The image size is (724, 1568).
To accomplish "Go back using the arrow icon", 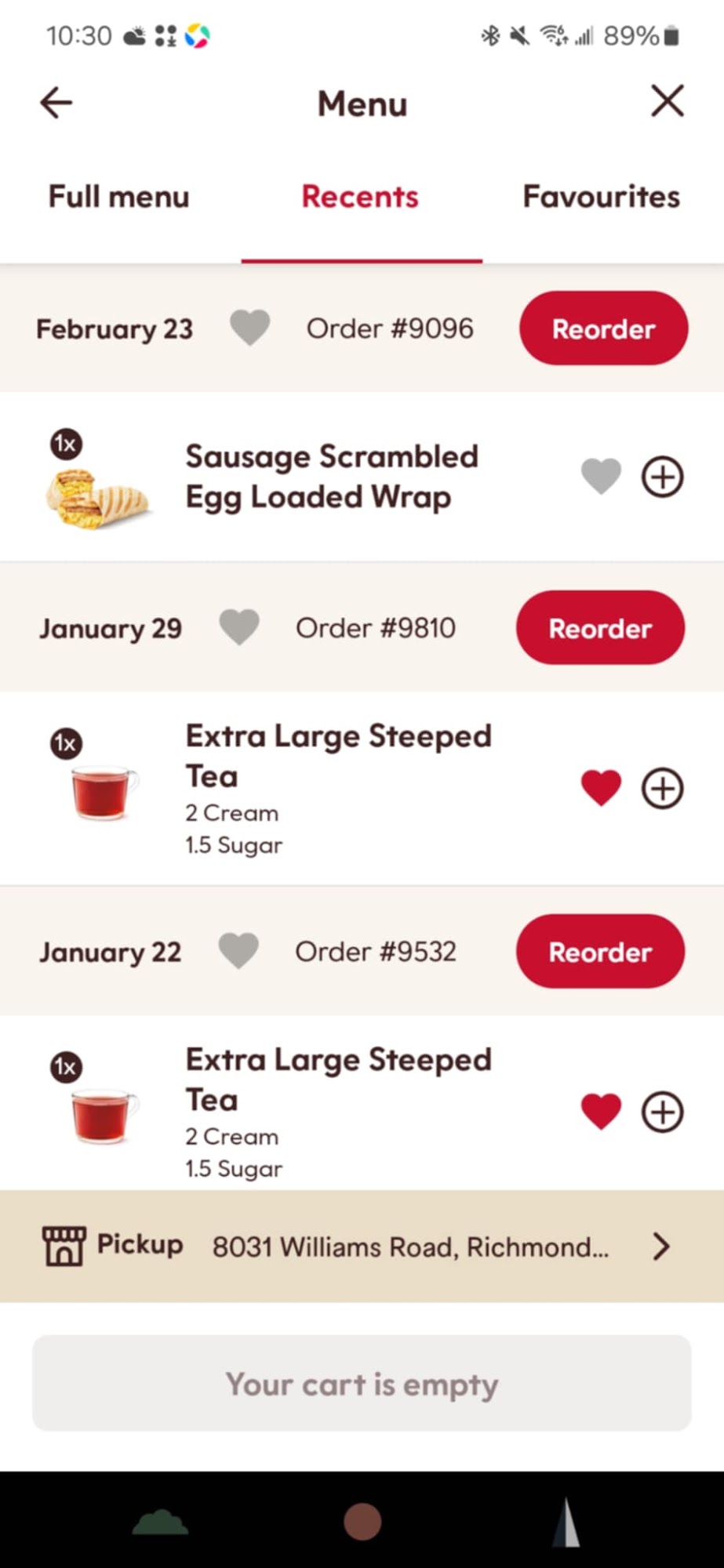I will (56, 103).
